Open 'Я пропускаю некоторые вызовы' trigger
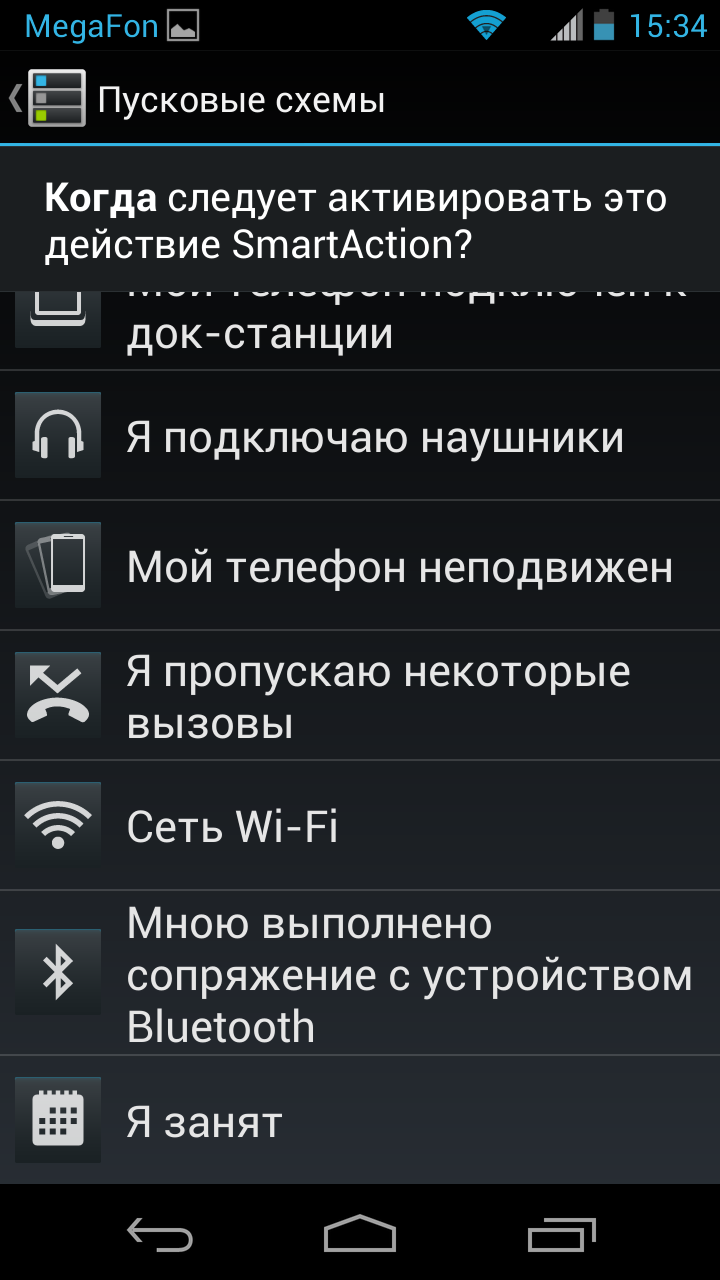This screenshot has width=720, height=1280. [360, 697]
